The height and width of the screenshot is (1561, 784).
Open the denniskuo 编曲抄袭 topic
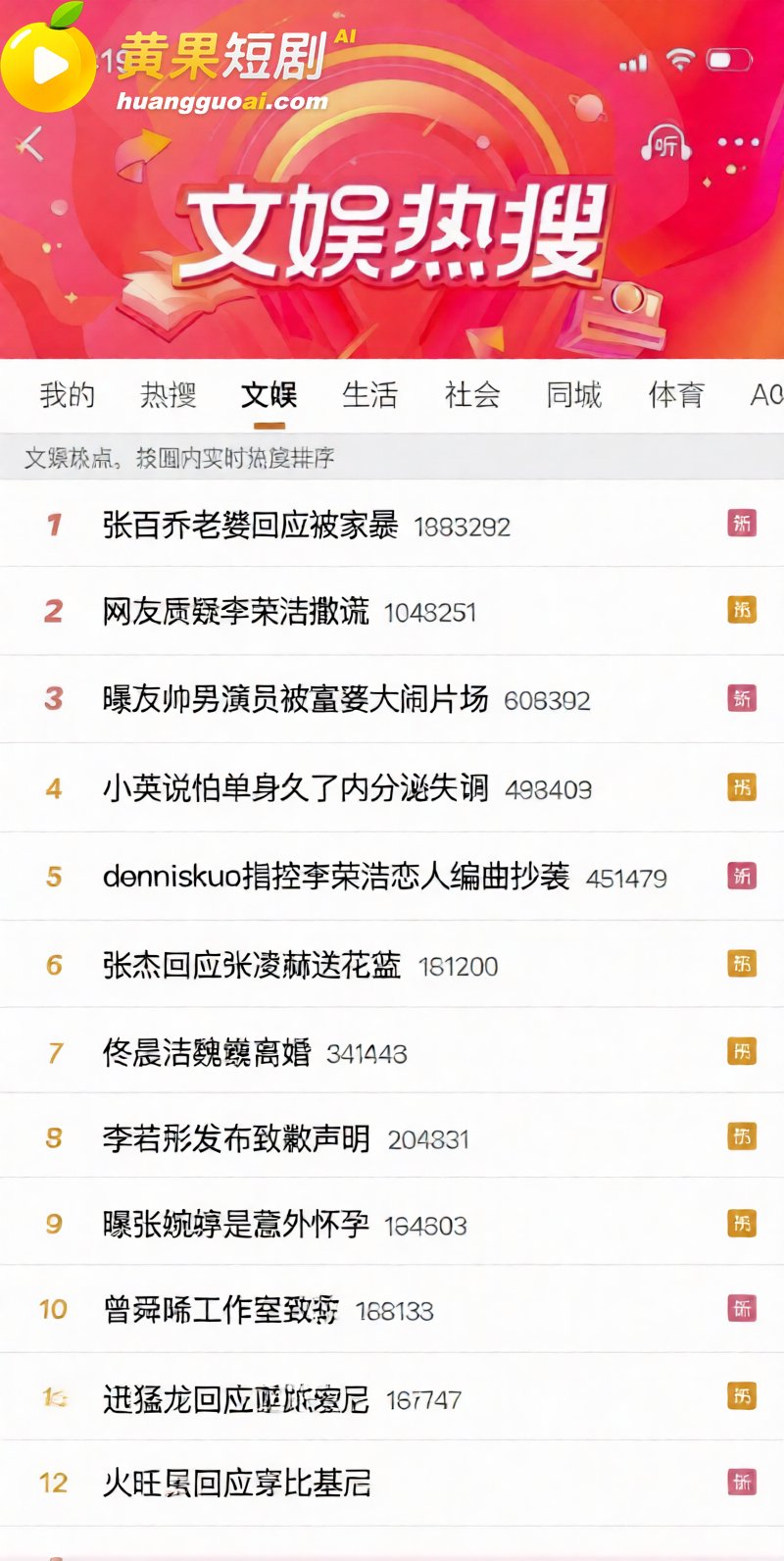(x=392, y=876)
